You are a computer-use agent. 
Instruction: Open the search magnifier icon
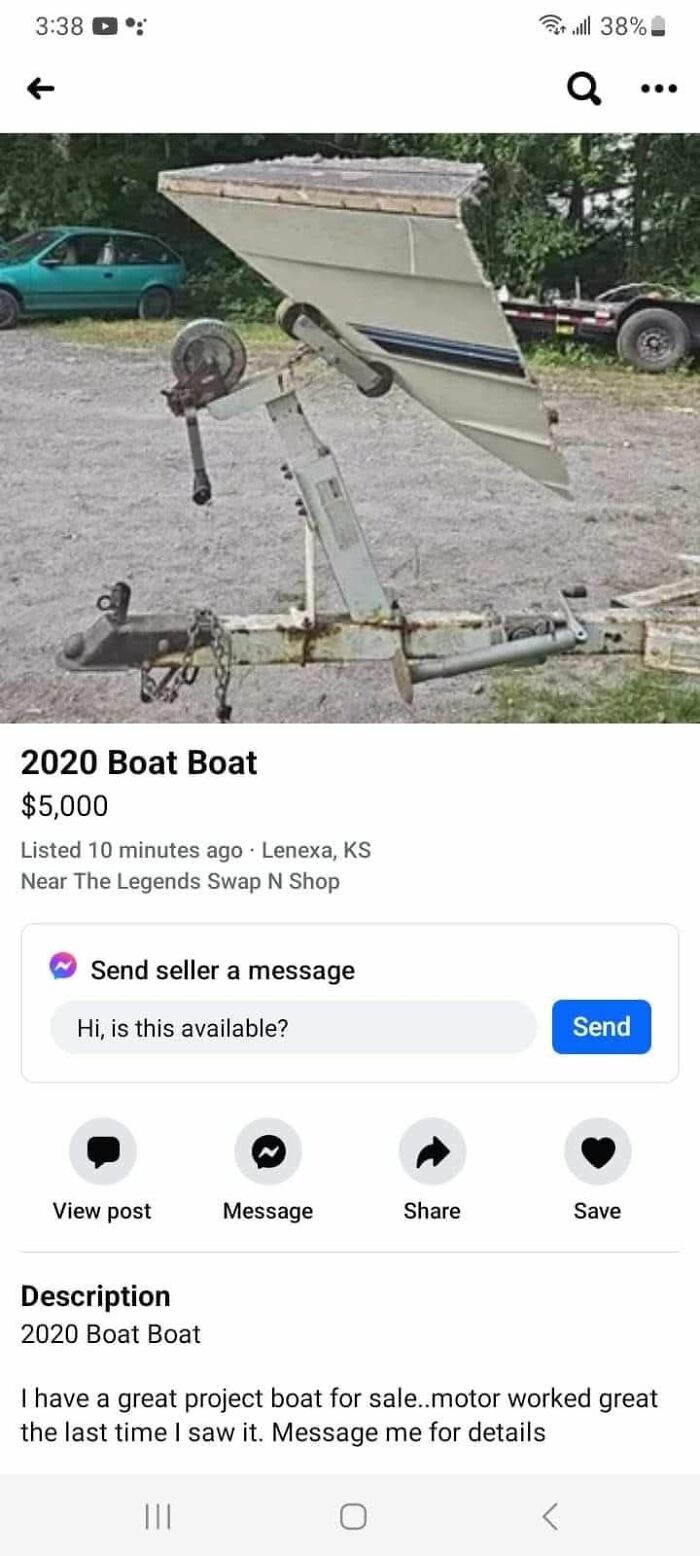pyautogui.click(x=584, y=90)
